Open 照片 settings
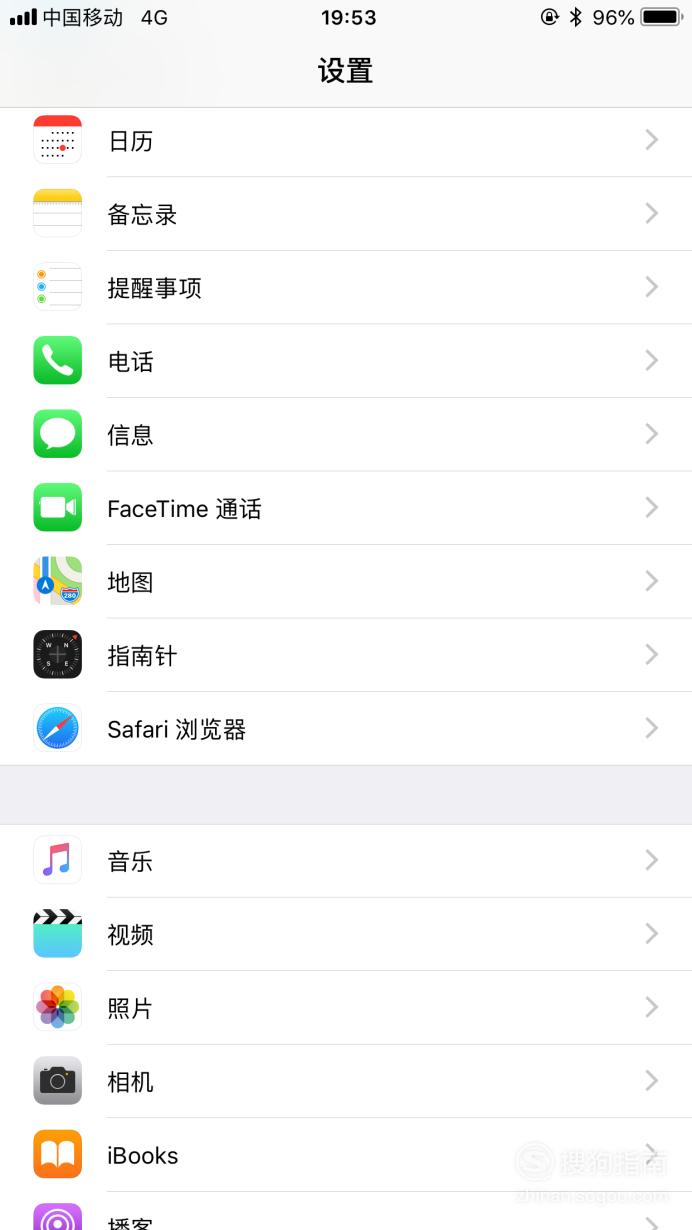This screenshot has width=692, height=1230. coord(346,1008)
